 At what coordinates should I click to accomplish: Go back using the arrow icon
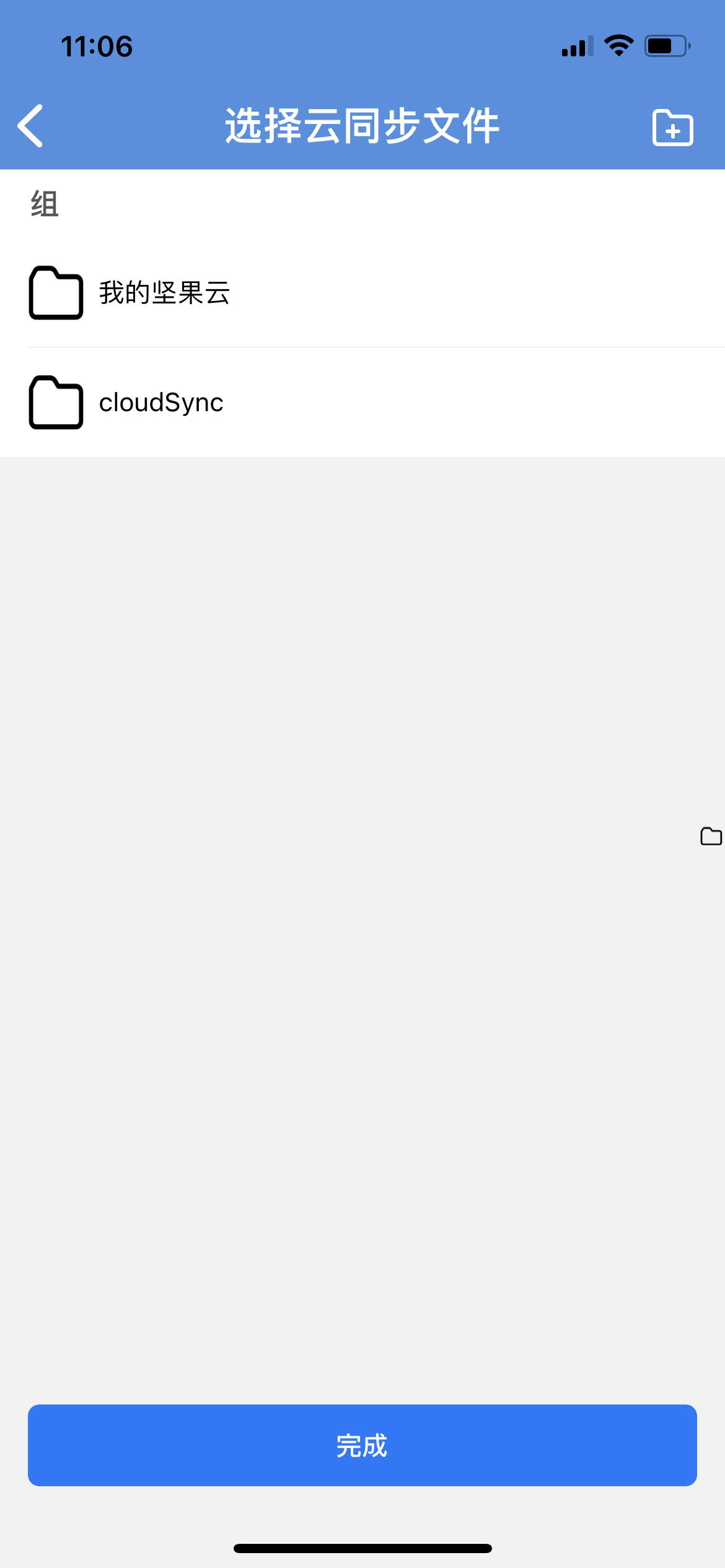tap(31, 126)
